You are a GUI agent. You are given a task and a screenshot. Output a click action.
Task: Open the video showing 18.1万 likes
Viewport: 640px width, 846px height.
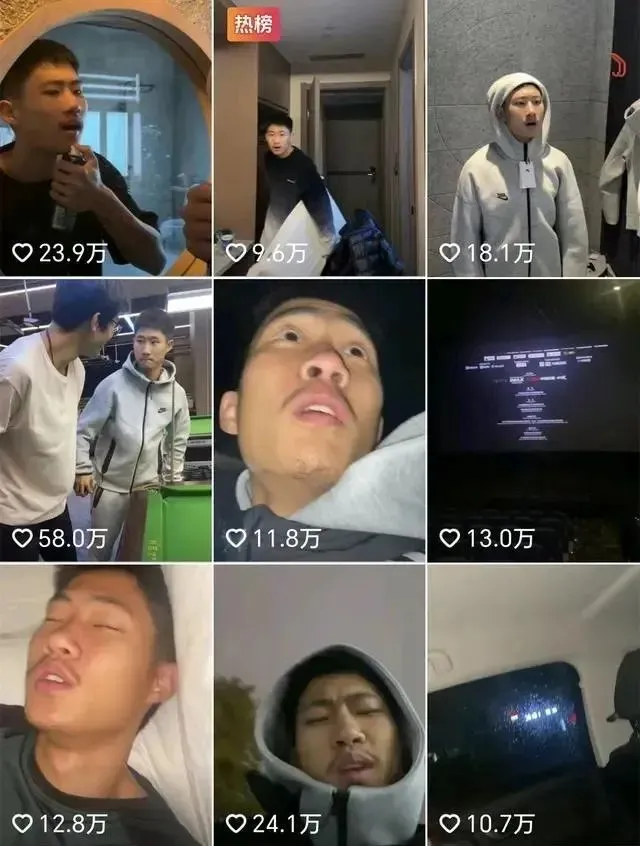[533, 138]
